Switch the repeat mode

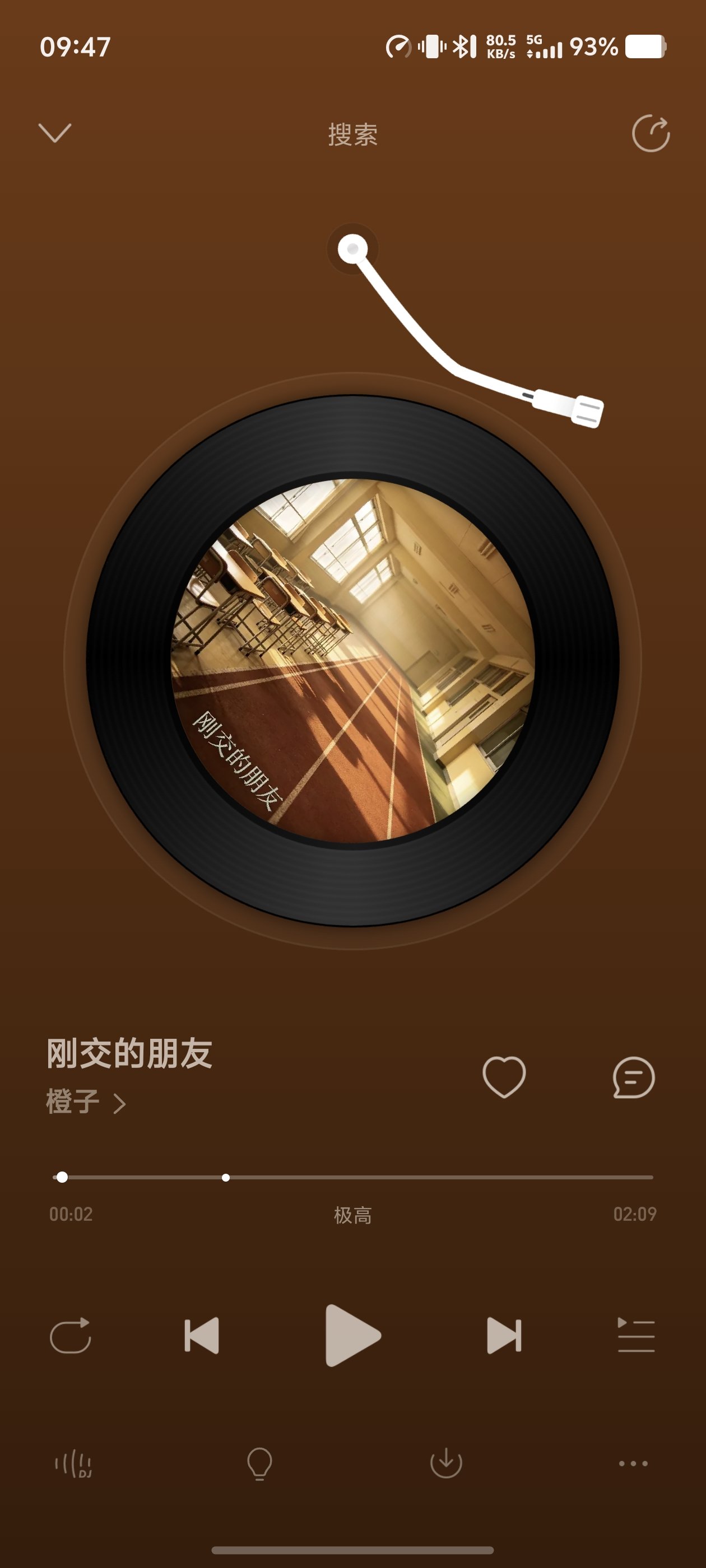pos(71,1336)
